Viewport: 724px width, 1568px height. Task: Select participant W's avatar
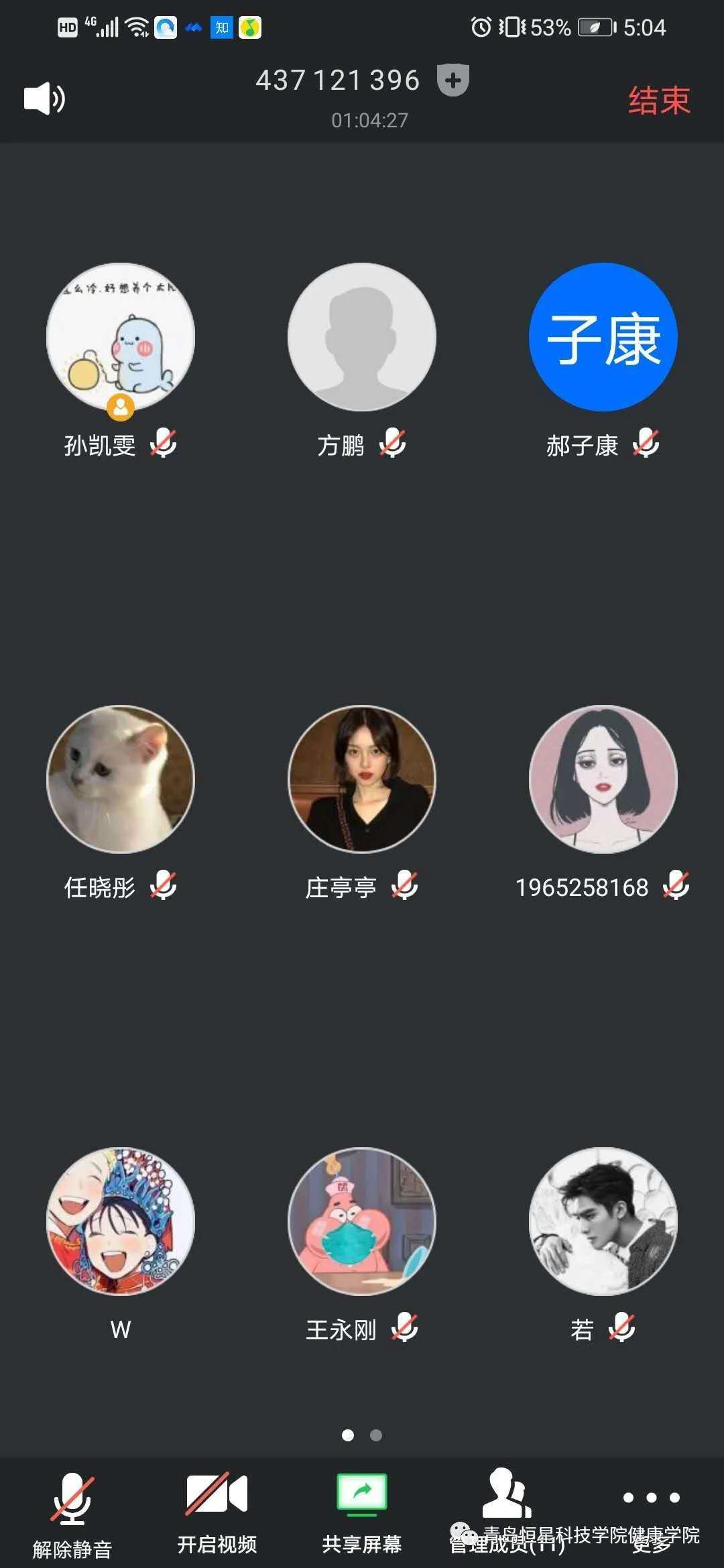click(121, 1222)
